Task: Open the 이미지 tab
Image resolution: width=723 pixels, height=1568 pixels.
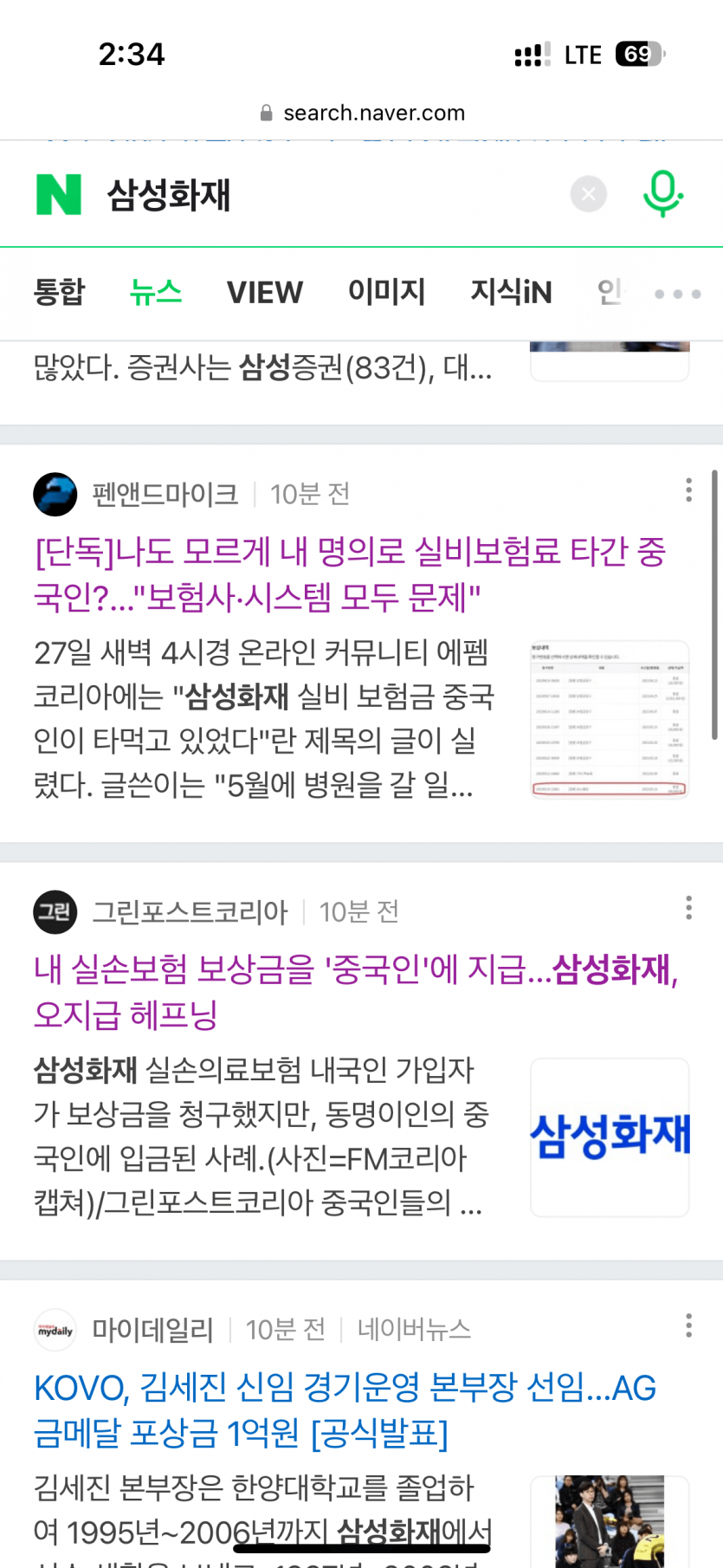Action: tap(386, 293)
